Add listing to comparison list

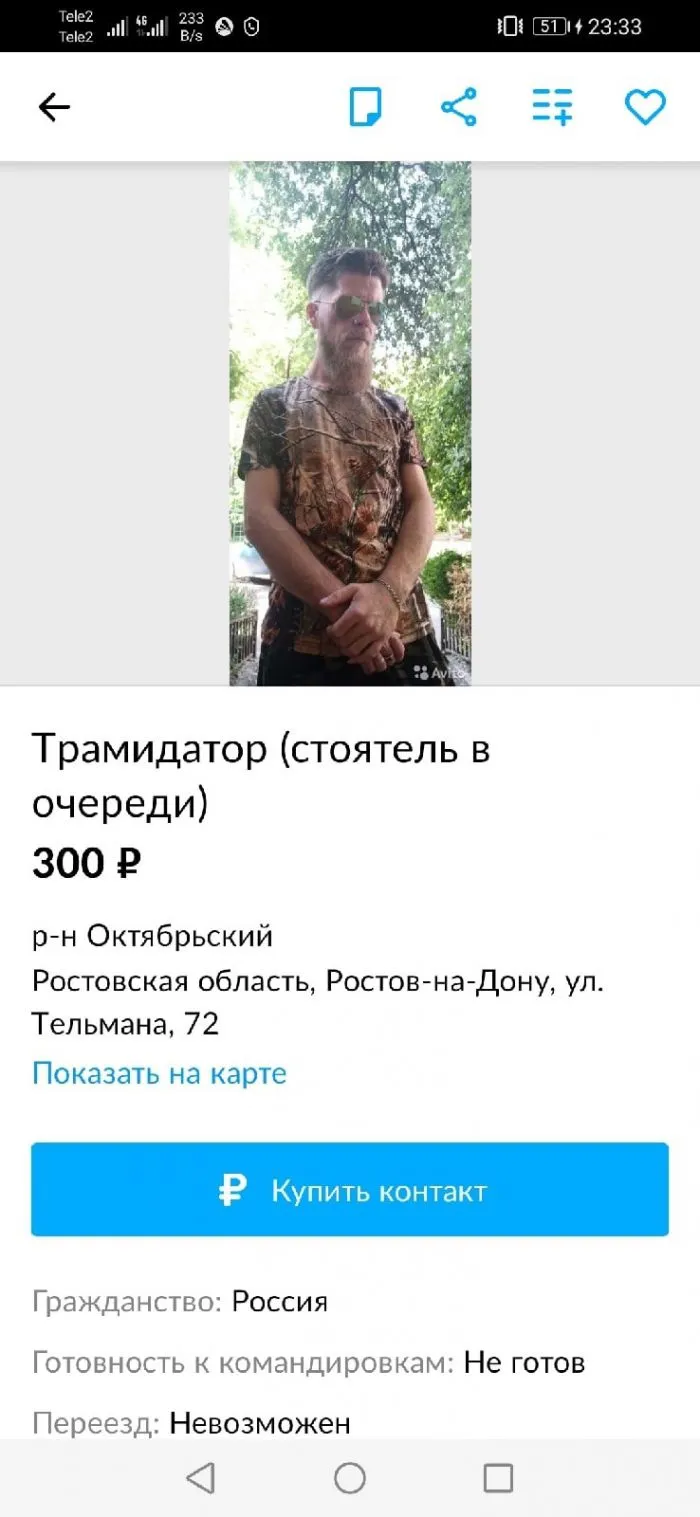(552, 107)
